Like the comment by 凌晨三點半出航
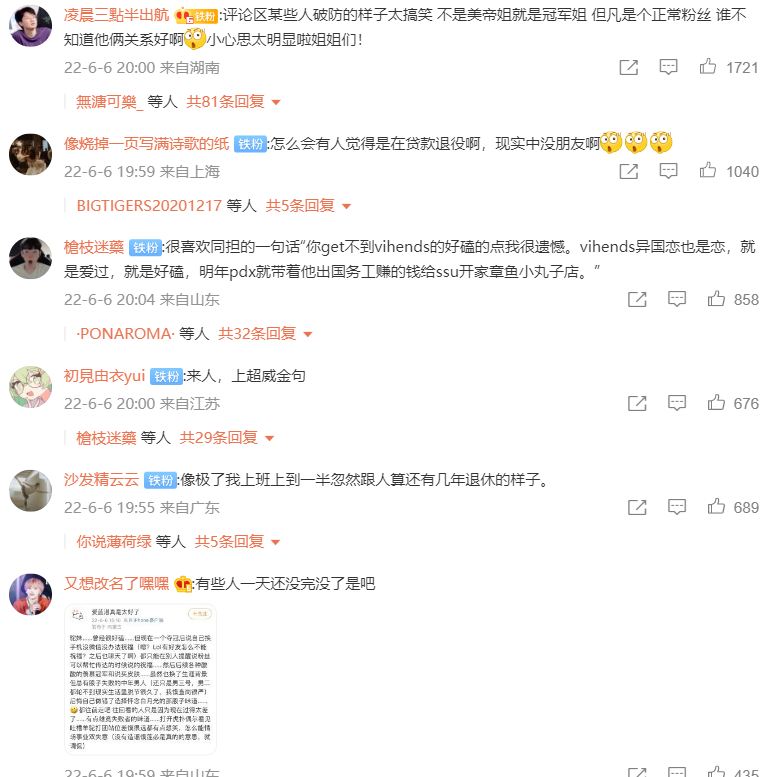This screenshot has height=777, width=781. pos(708,67)
